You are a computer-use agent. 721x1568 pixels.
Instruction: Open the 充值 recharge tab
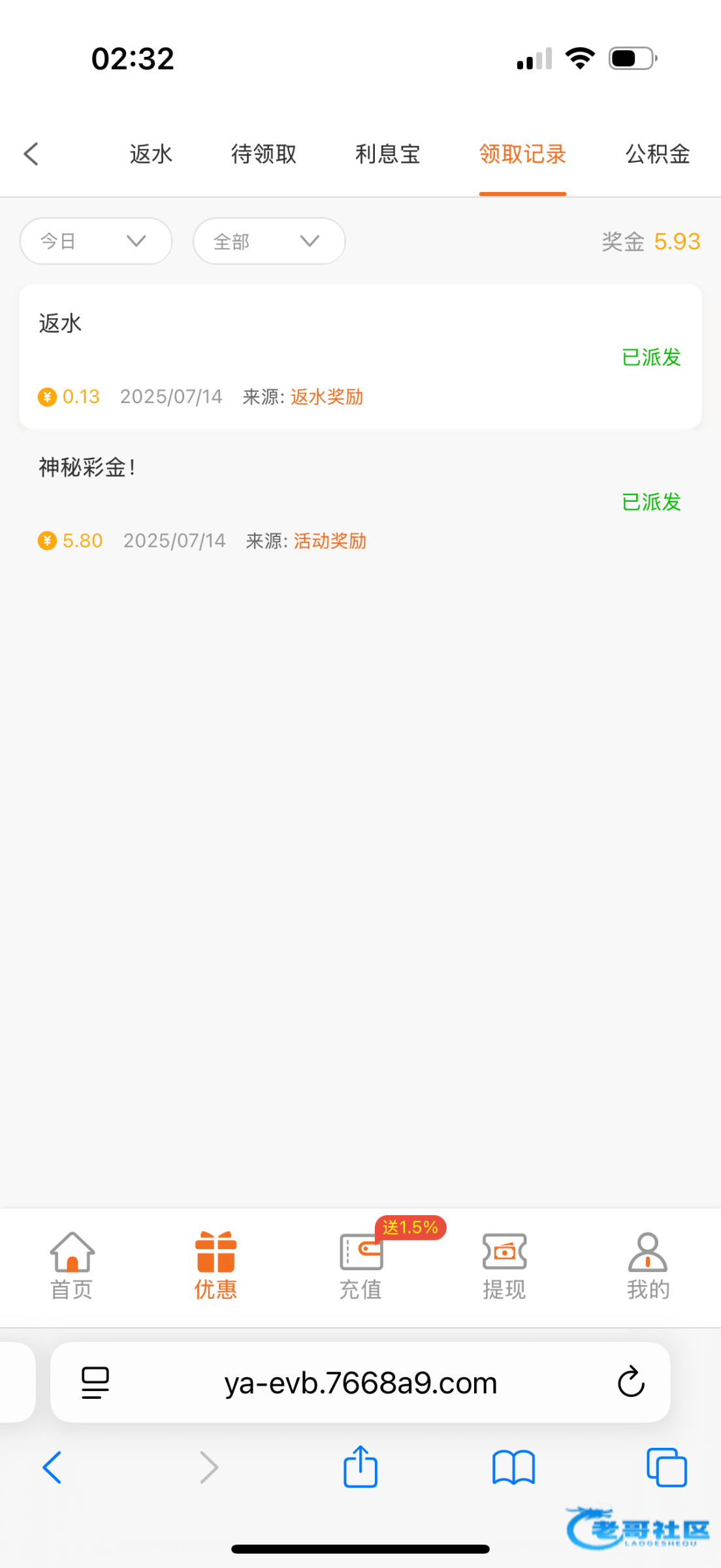360,1266
